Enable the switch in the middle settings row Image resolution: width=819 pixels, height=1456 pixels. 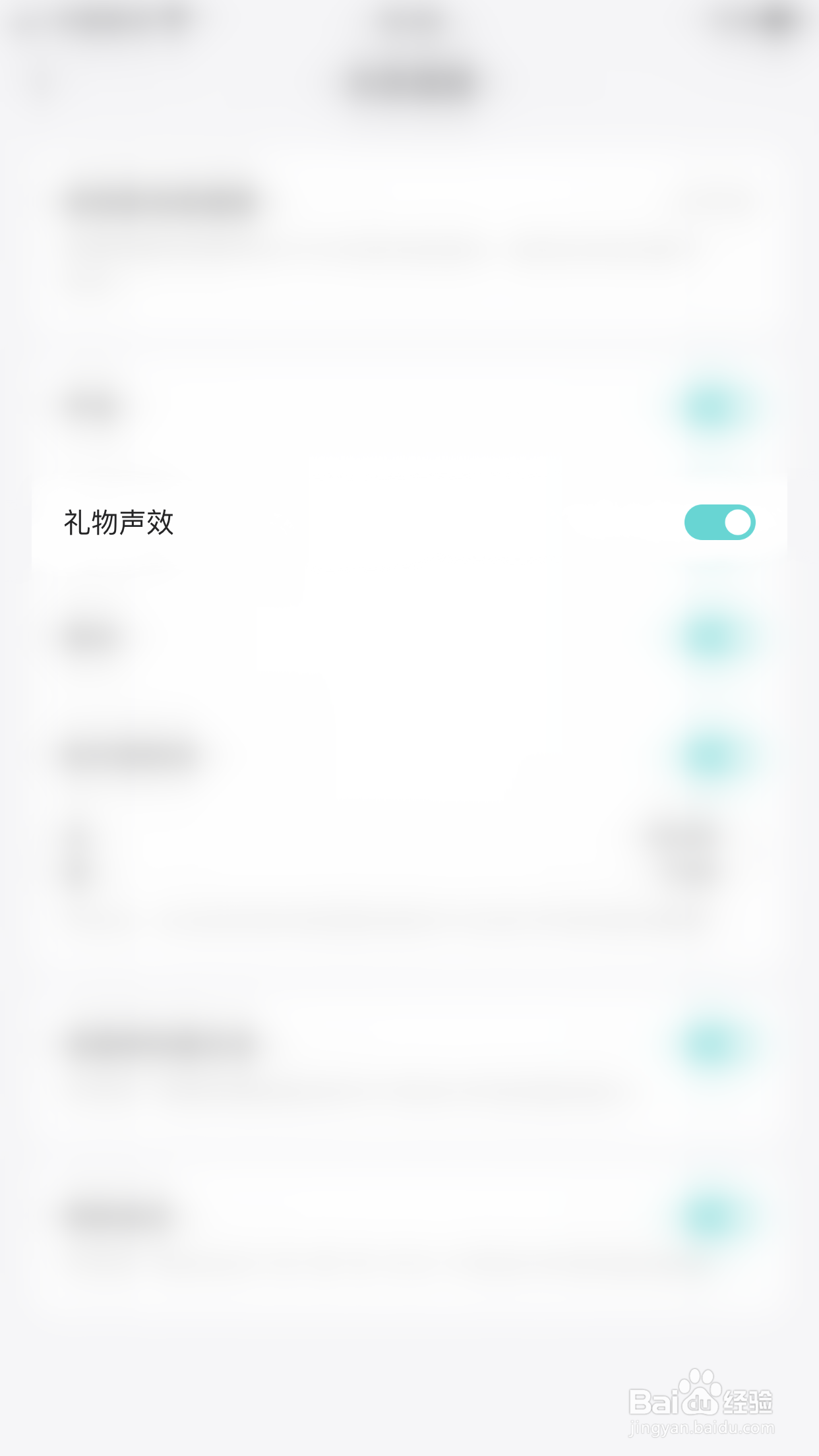(713, 754)
